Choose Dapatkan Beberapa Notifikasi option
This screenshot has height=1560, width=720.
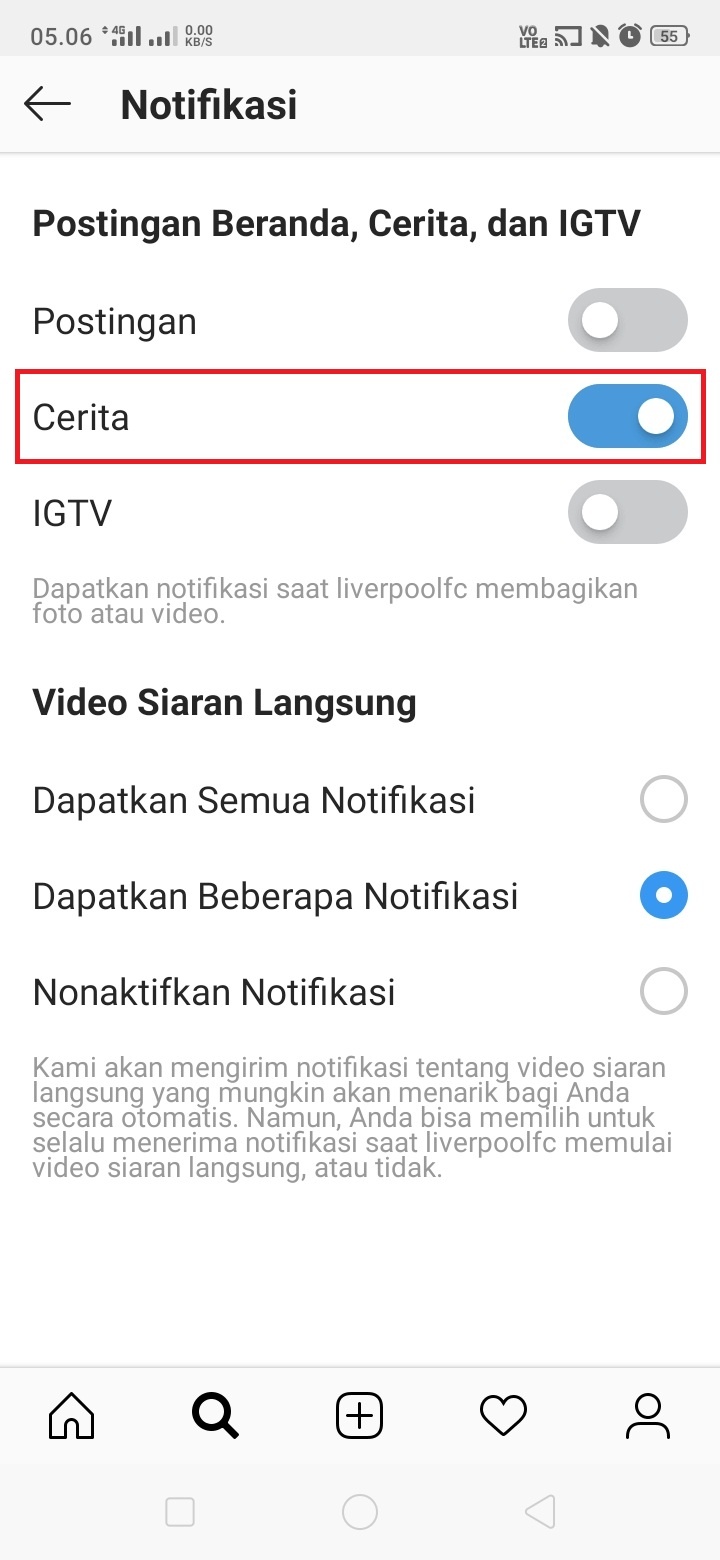pos(663,895)
